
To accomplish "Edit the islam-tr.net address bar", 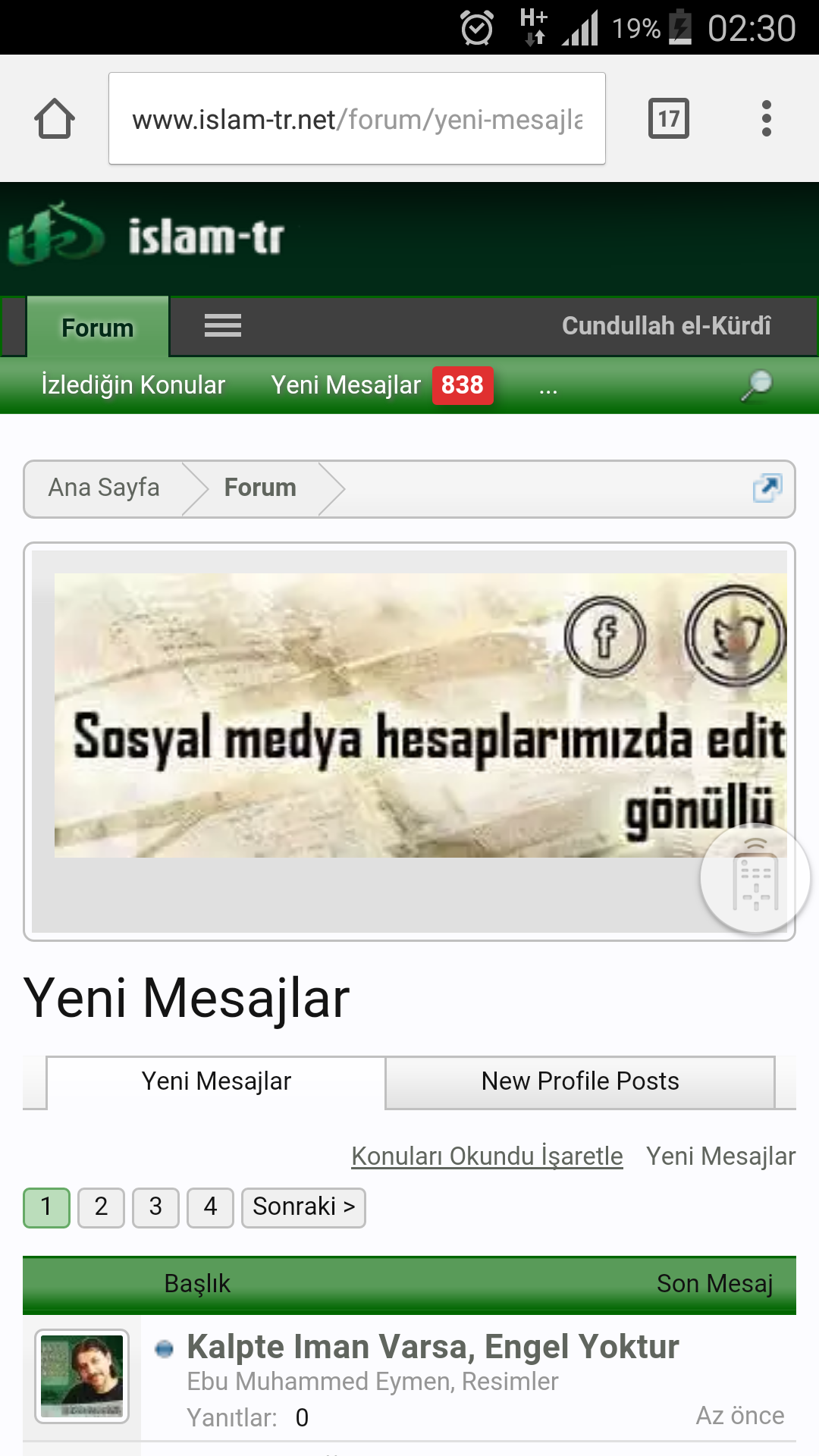I will 356,119.
